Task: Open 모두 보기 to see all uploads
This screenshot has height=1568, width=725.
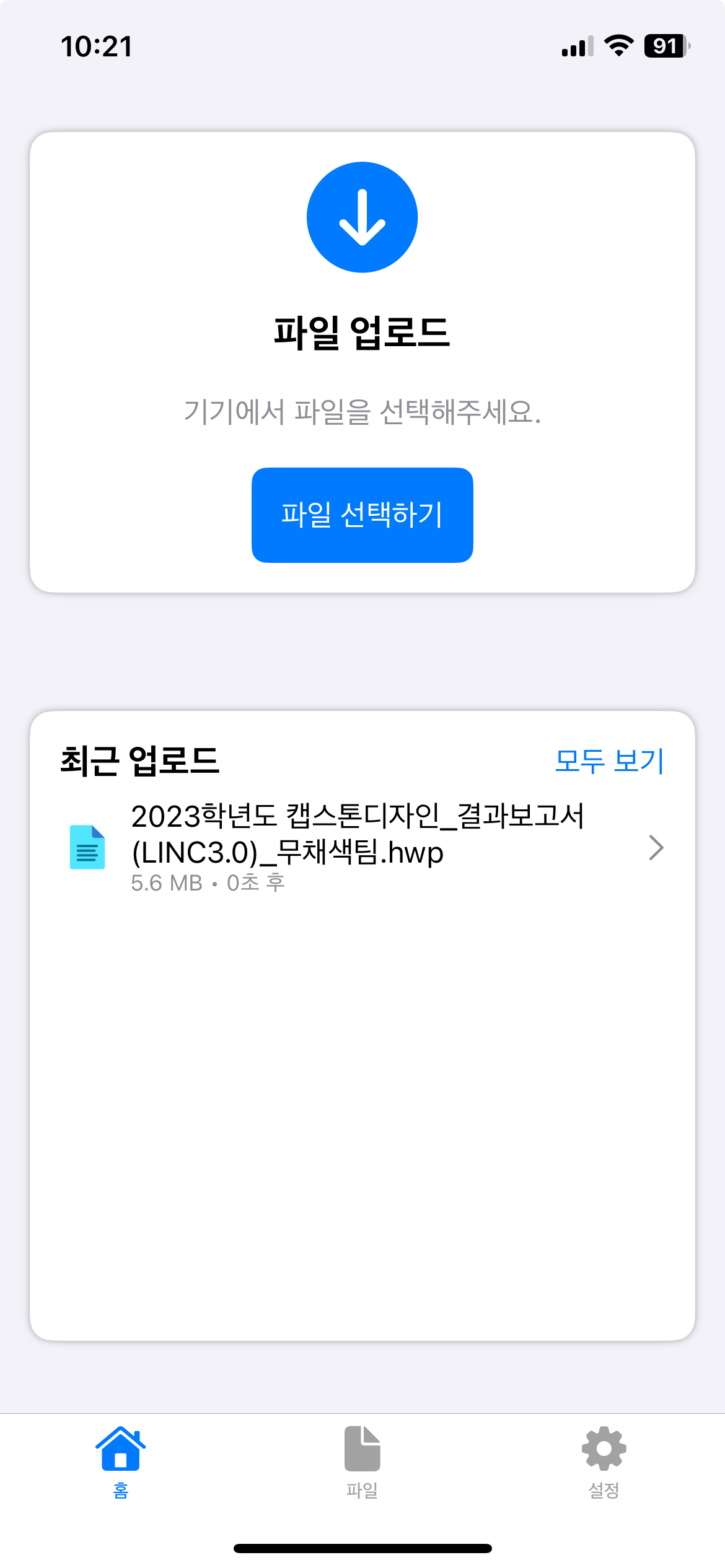Action: (x=609, y=762)
